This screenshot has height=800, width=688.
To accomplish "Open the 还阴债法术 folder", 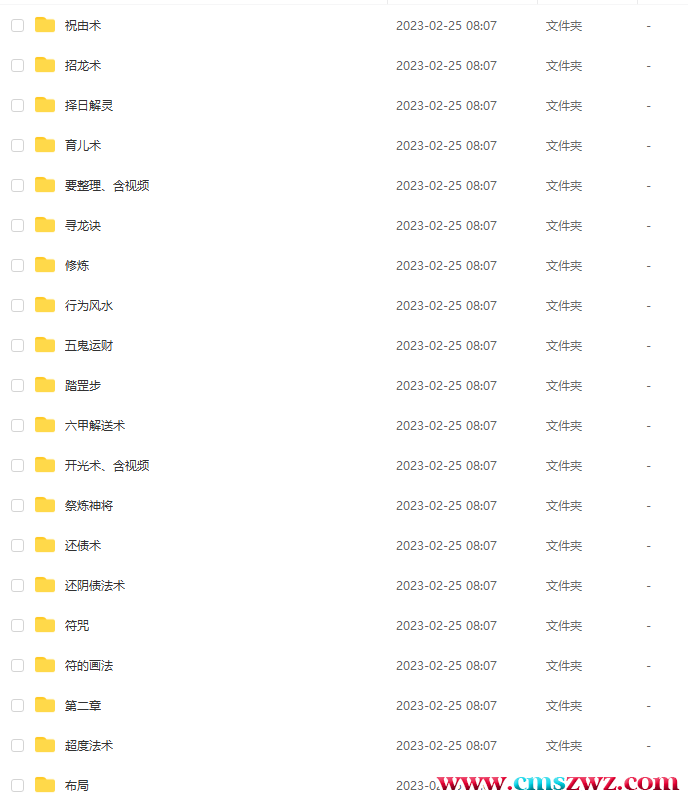I will click(94, 585).
